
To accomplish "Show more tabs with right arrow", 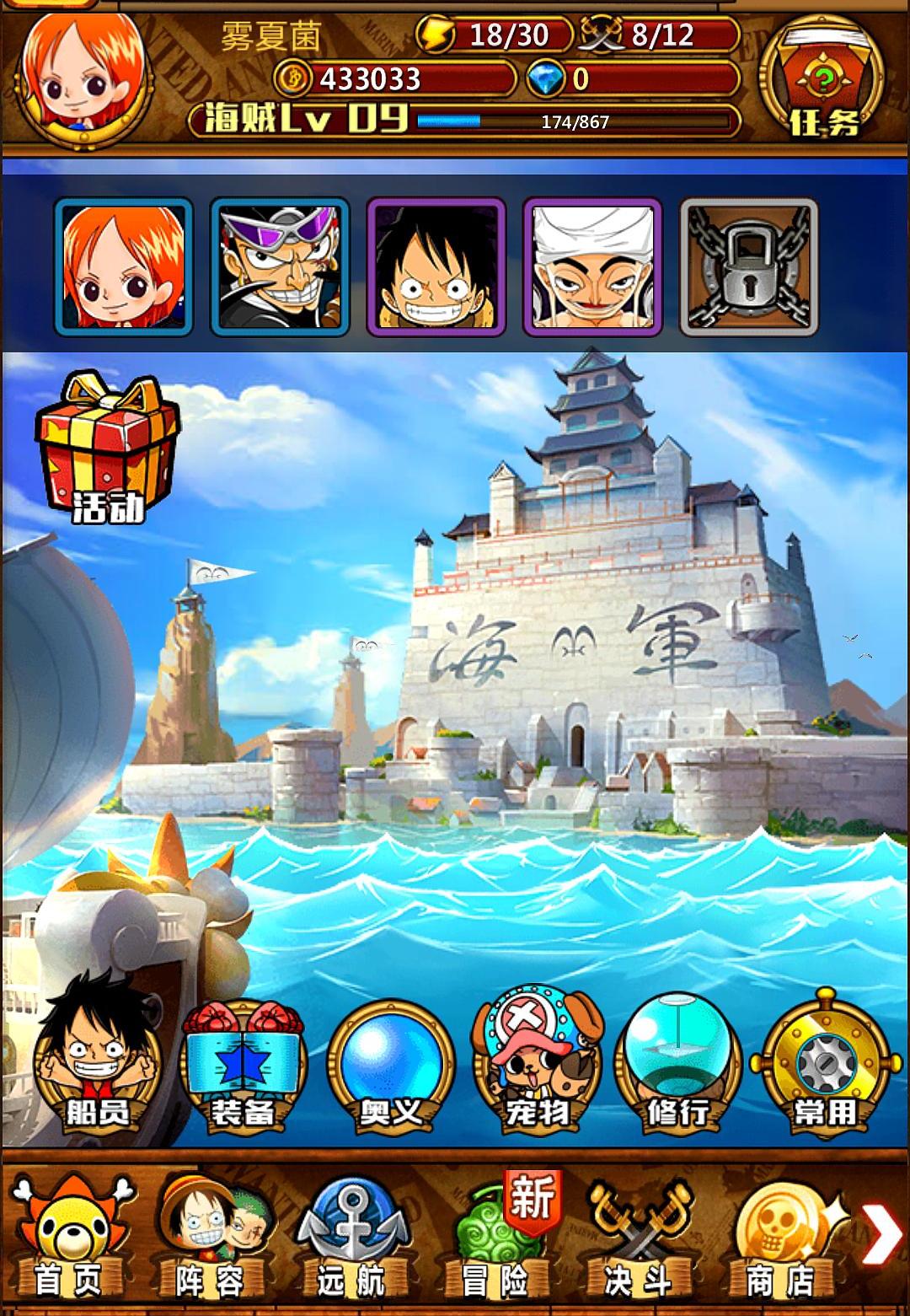I will (881, 1233).
